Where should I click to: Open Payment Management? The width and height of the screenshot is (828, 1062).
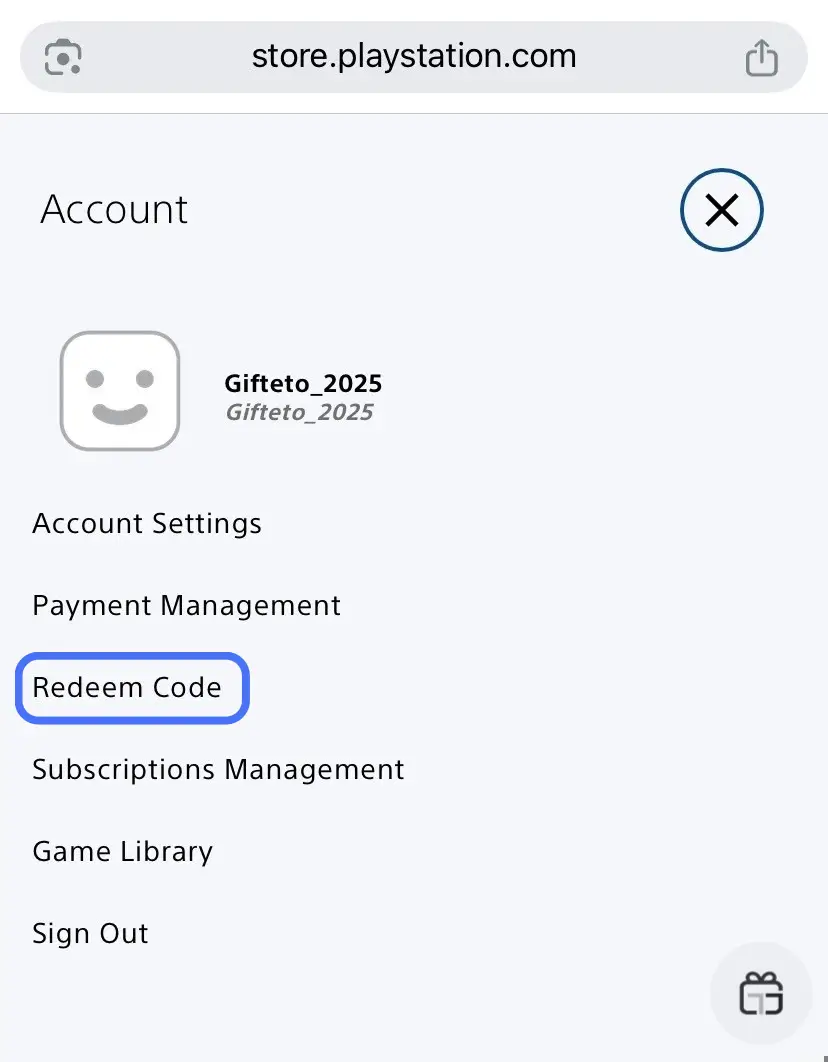(x=186, y=605)
